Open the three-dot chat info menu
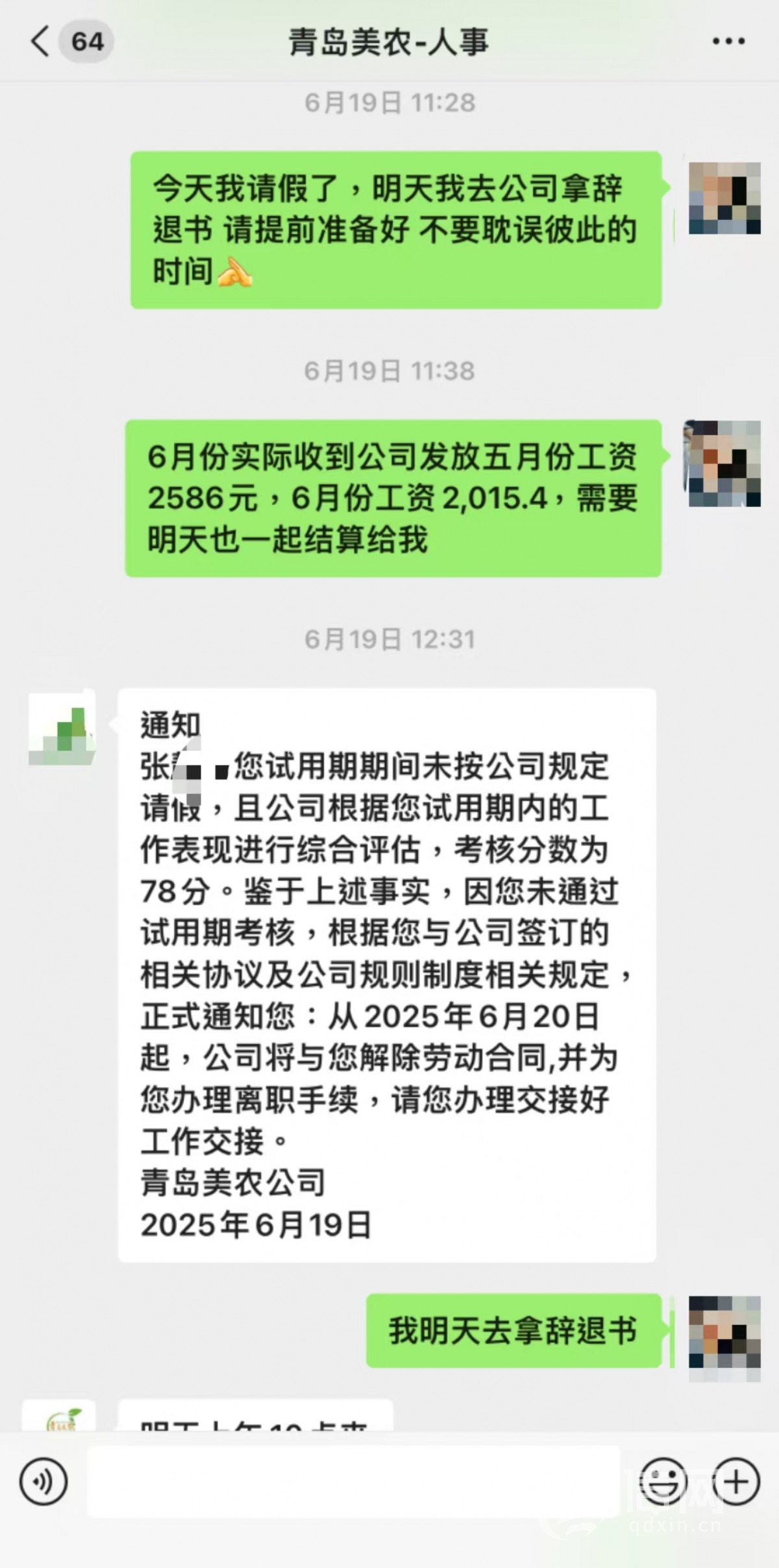The image size is (779, 1568). 728,42
